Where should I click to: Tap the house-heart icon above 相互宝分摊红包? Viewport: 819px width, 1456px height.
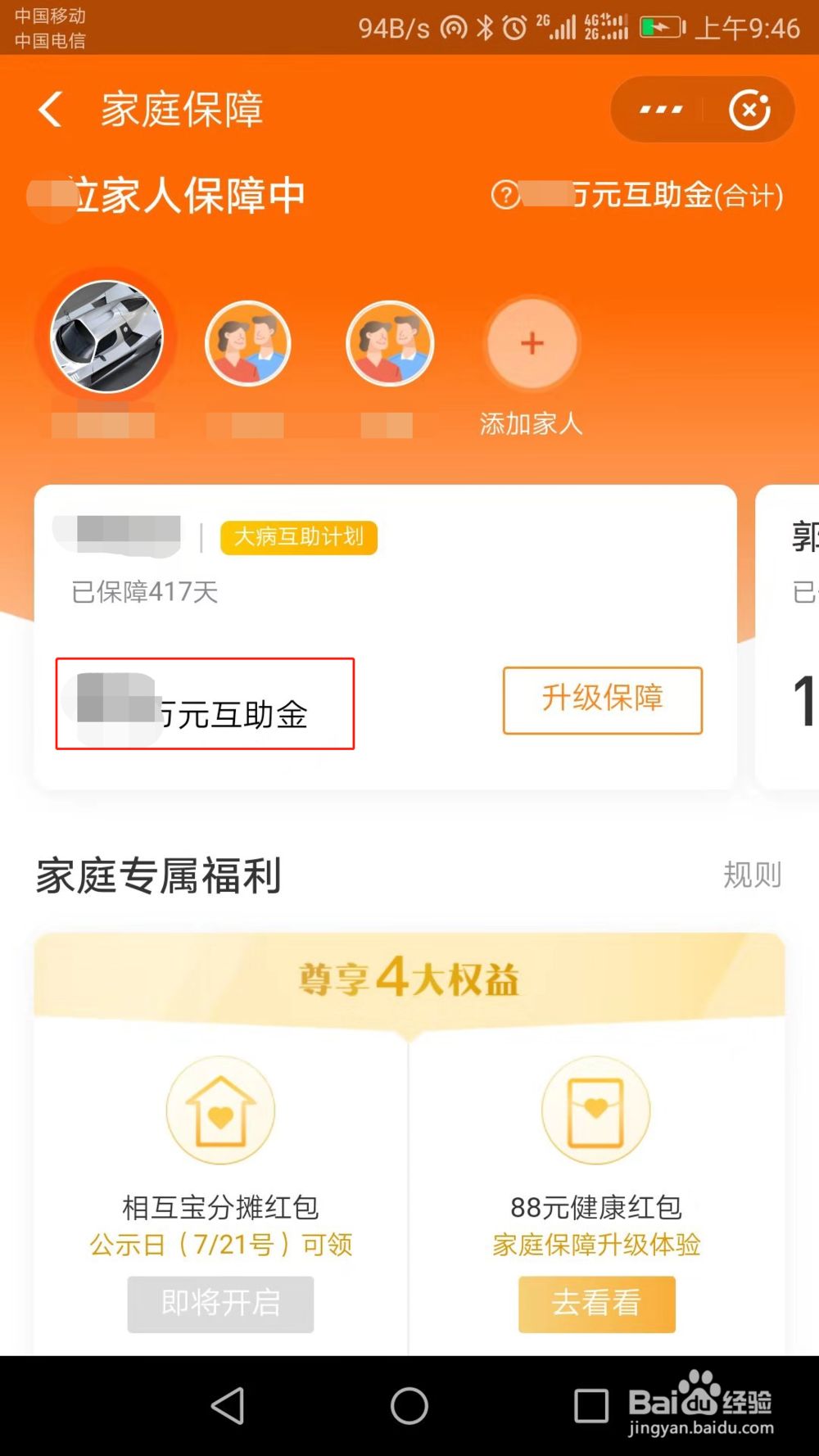coord(220,1110)
